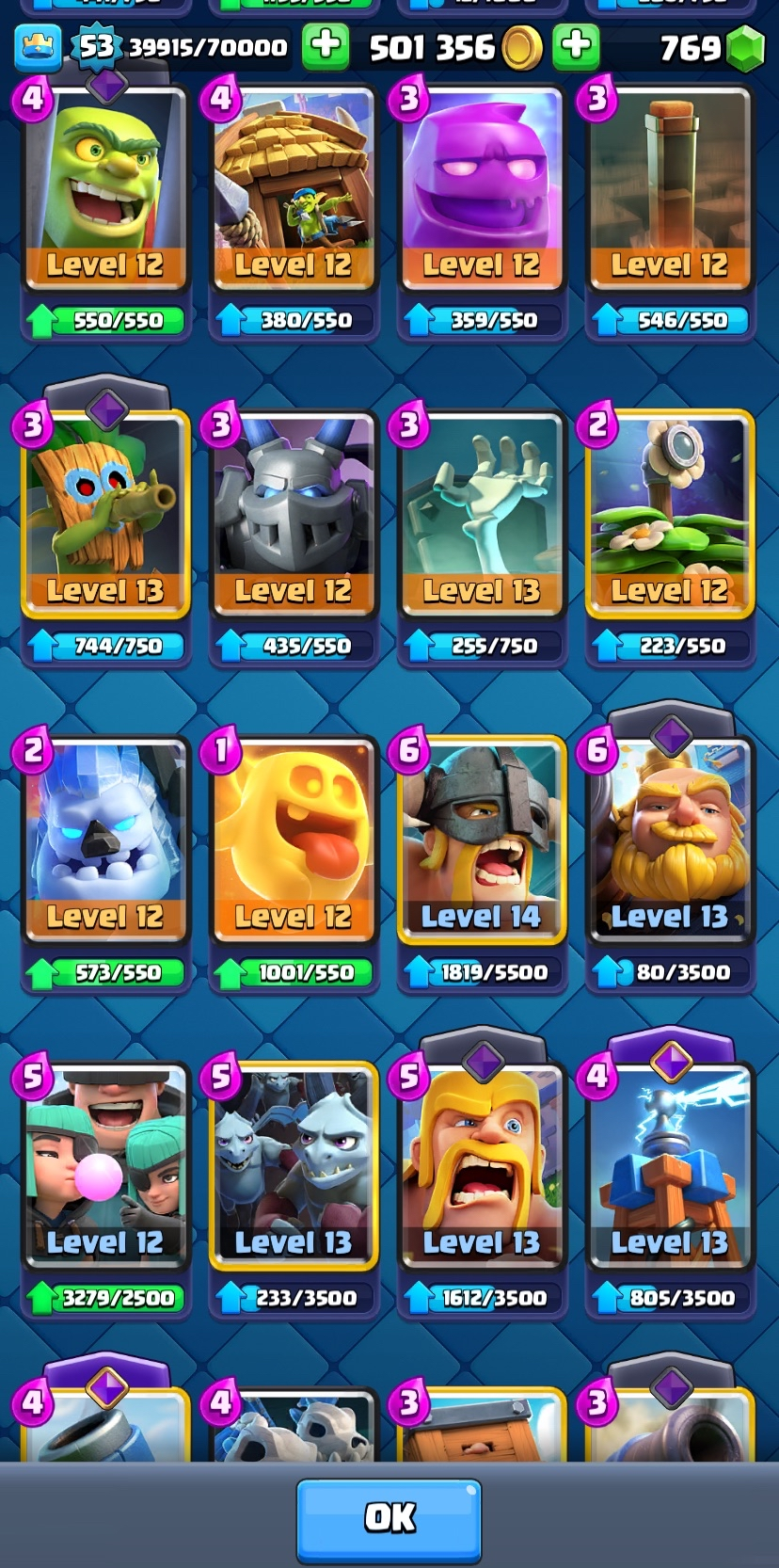Open the Goblin Brawler card, 550/550
Viewport: 779px width, 1568px height.
(x=104, y=188)
